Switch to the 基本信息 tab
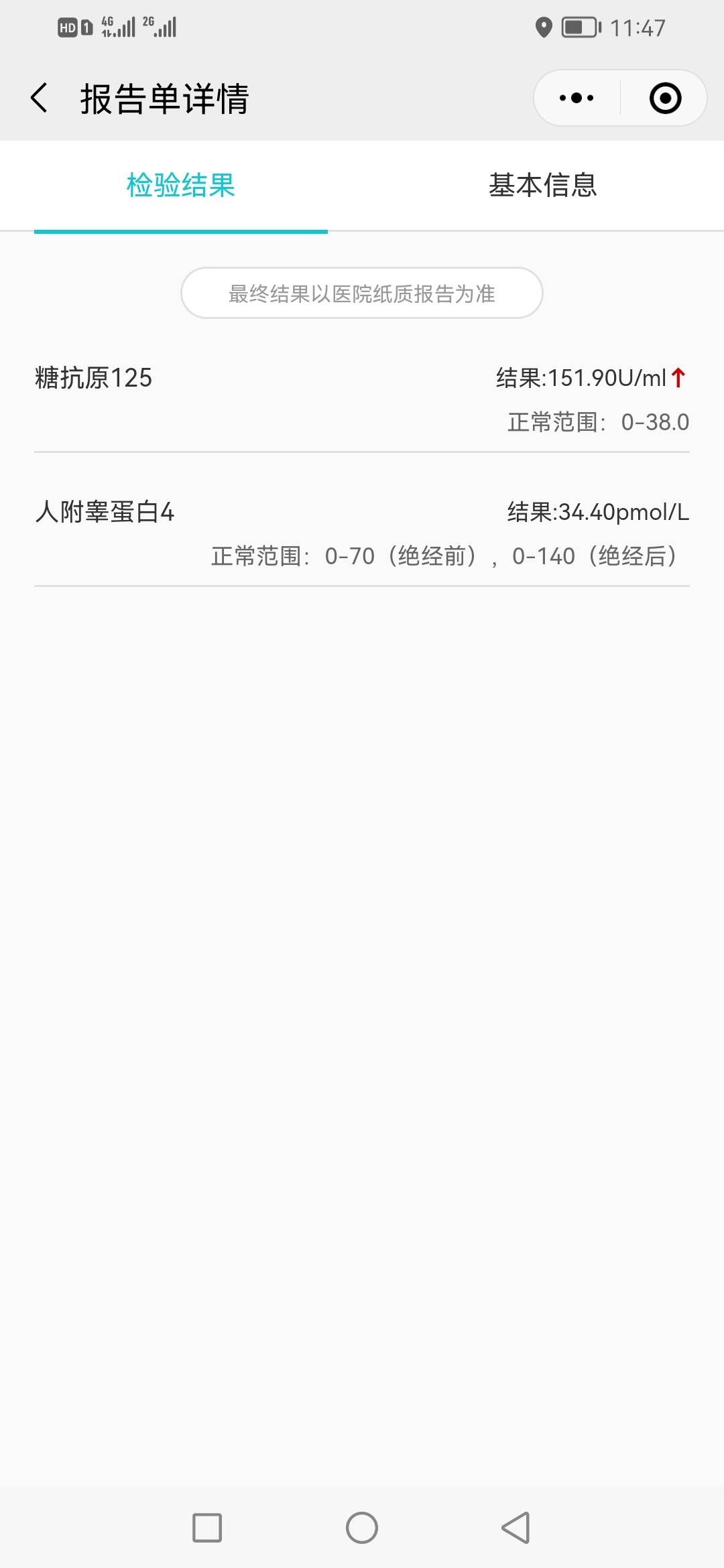The width and height of the screenshot is (724, 1568). pyautogui.click(x=543, y=187)
